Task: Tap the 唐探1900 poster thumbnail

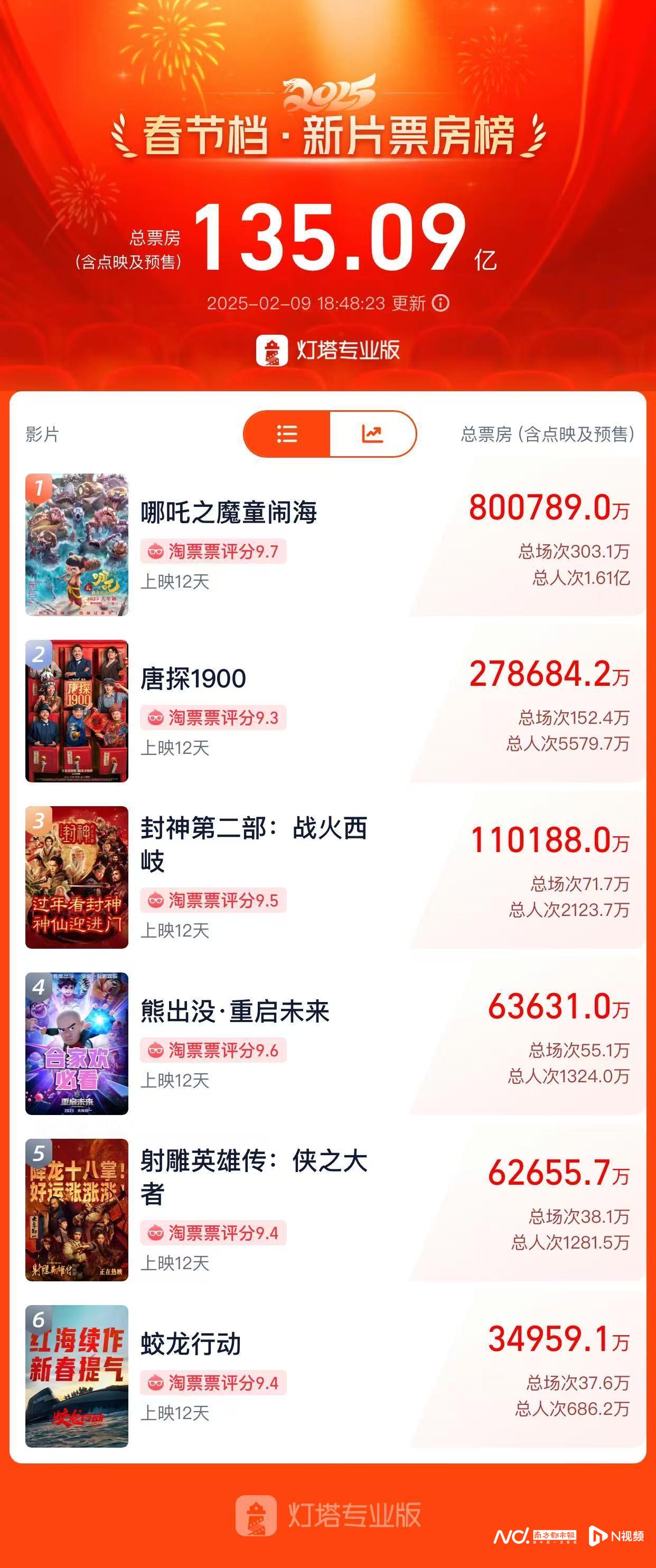Action: (76, 712)
